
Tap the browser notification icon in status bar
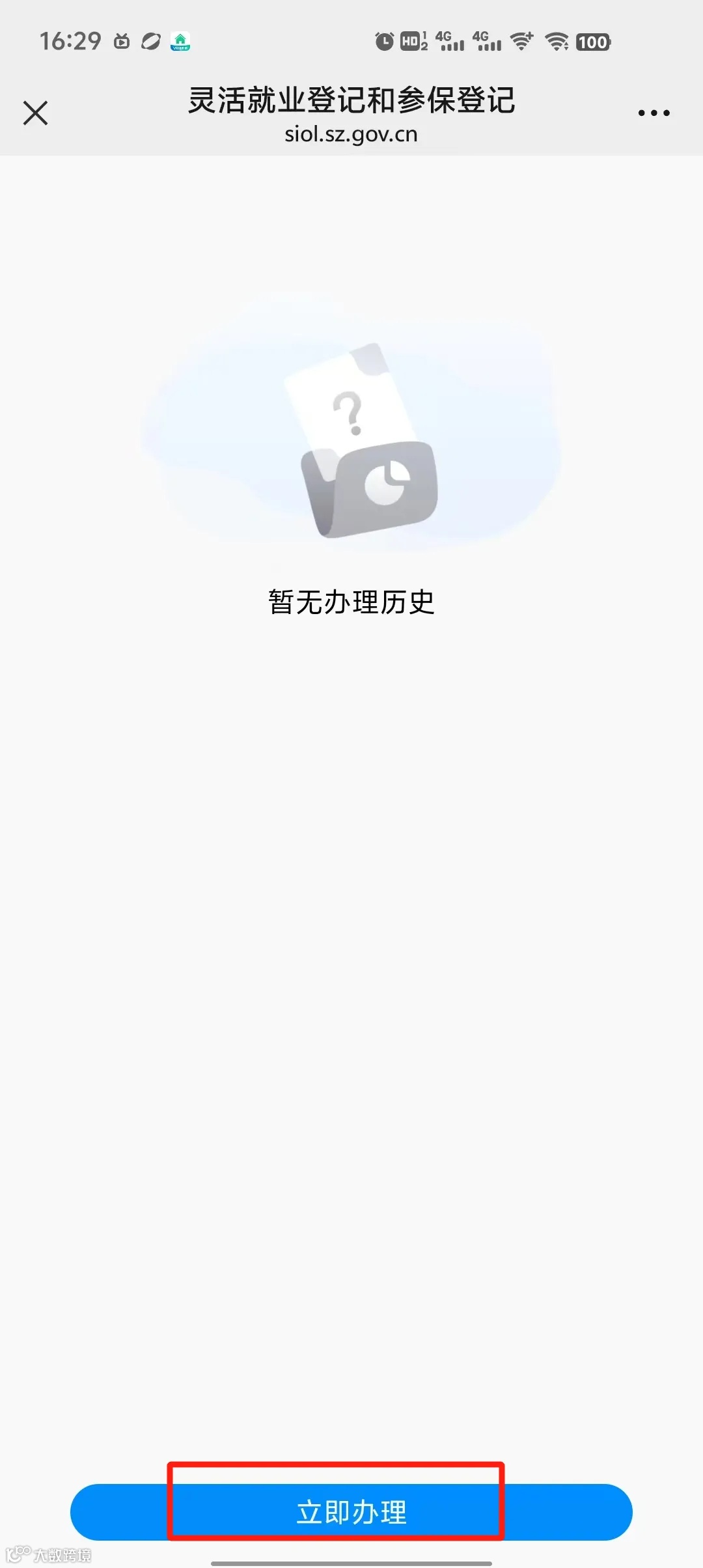(150, 42)
